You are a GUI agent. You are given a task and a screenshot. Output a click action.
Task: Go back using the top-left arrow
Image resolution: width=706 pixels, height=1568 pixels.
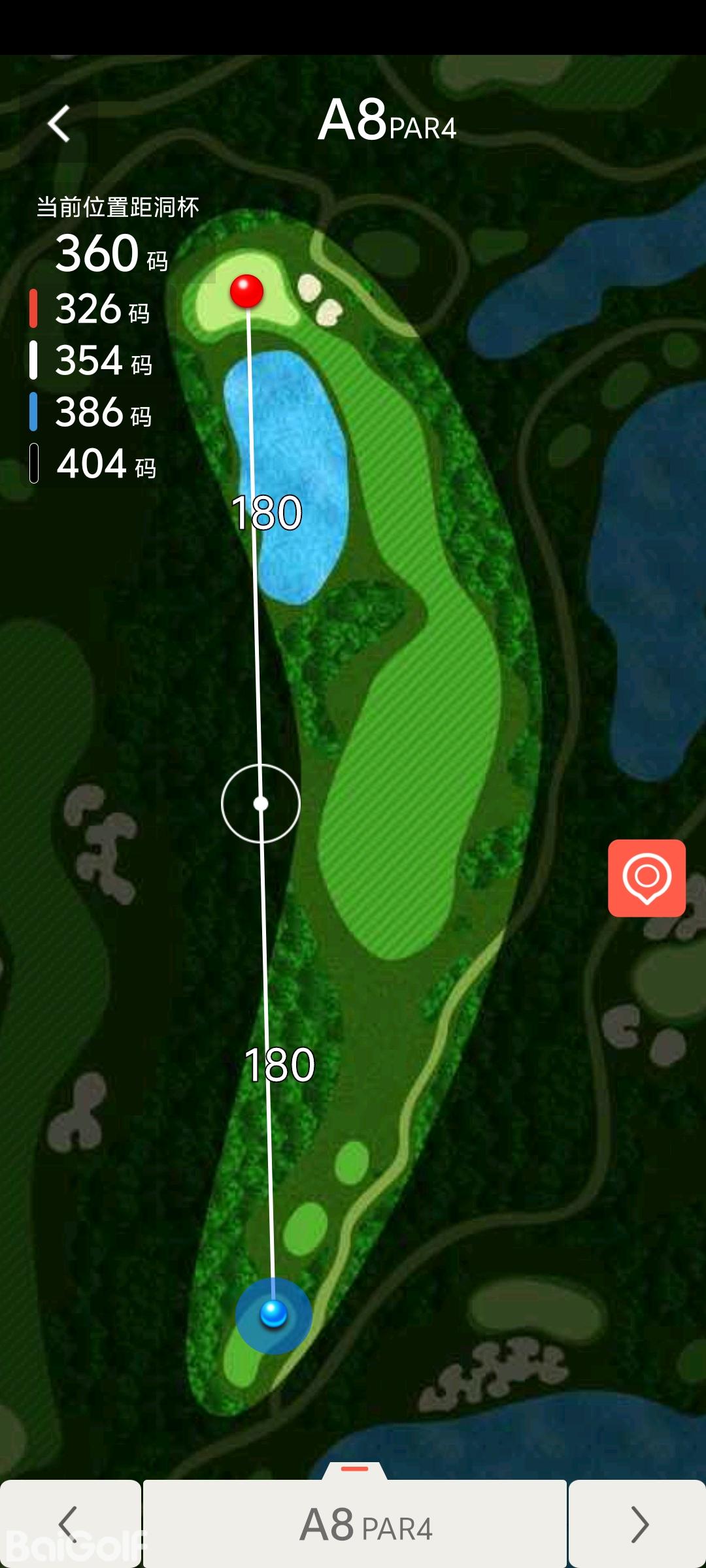click(x=59, y=123)
